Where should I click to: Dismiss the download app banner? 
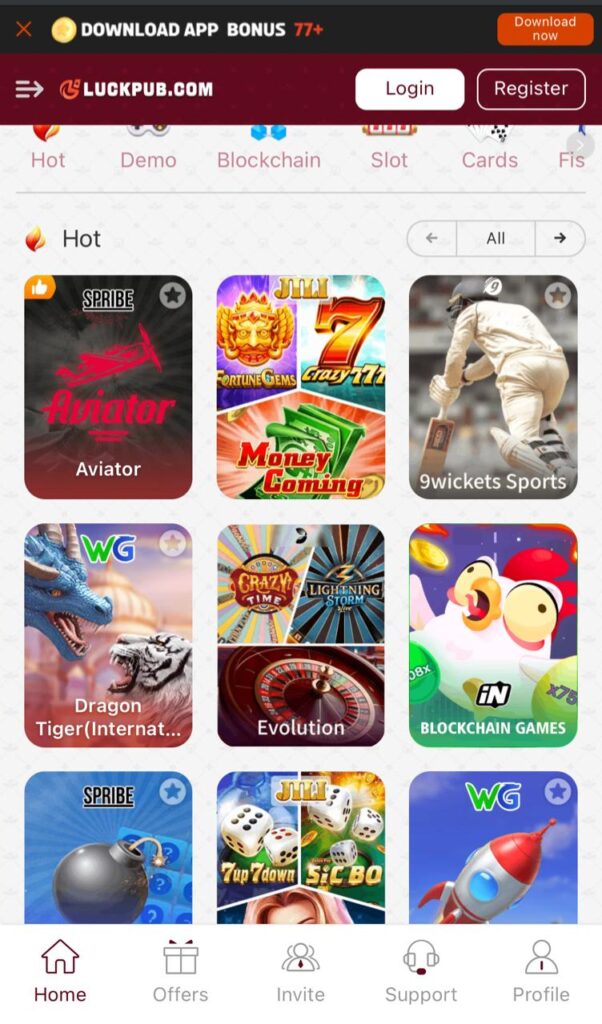pyautogui.click(x=24, y=29)
